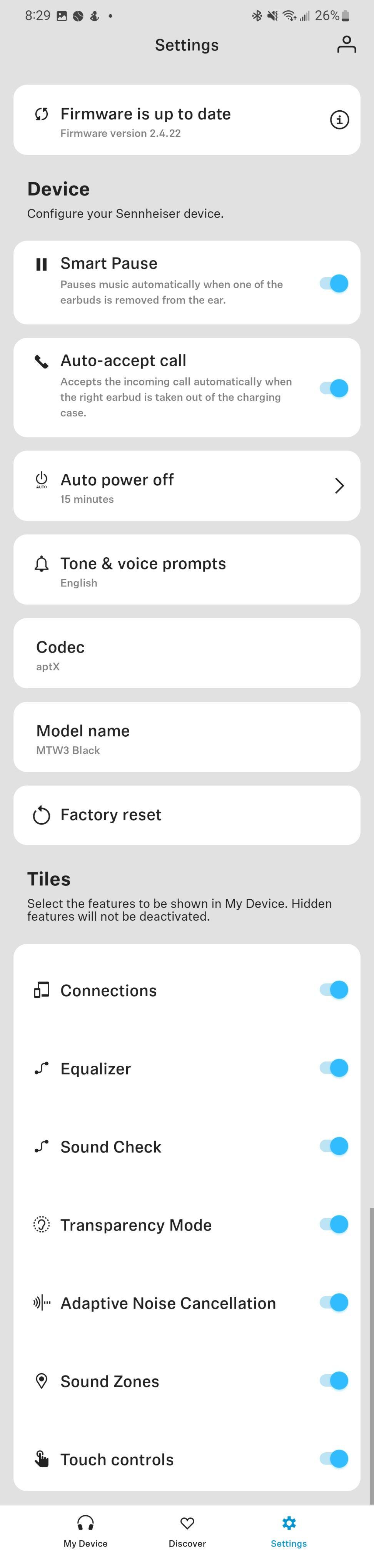This screenshot has height=1568, width=374.
Task: Disable the Auto-accept call switch
Action: 334,388
